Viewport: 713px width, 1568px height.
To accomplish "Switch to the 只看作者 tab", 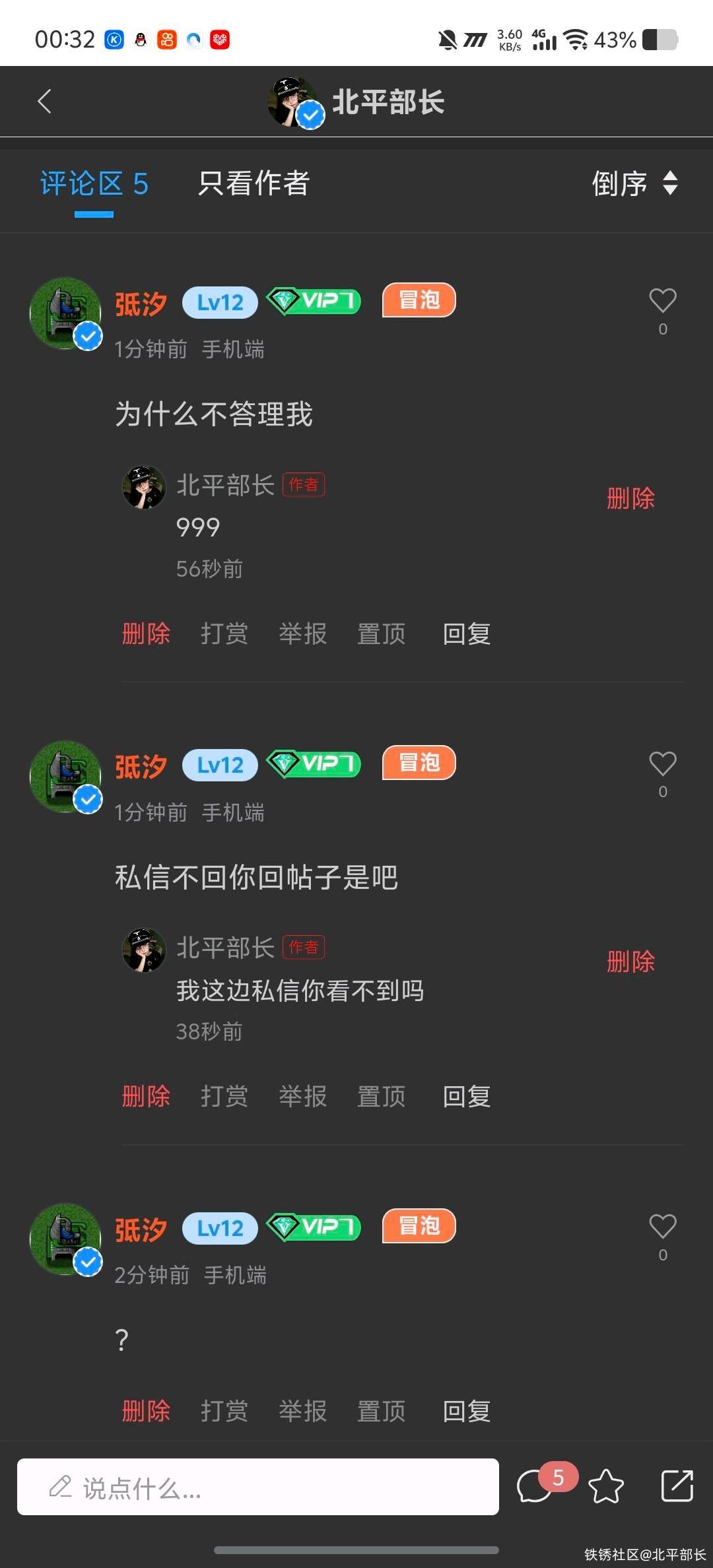I will pyautogui.click(x=254, y=184).
